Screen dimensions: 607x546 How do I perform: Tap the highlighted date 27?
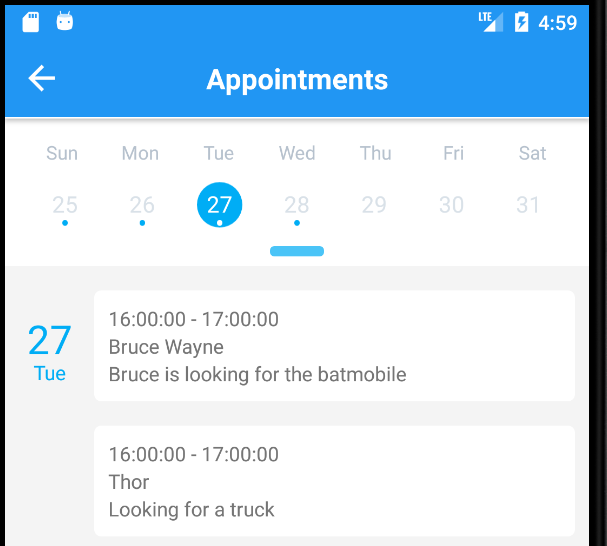click(219, 205)
